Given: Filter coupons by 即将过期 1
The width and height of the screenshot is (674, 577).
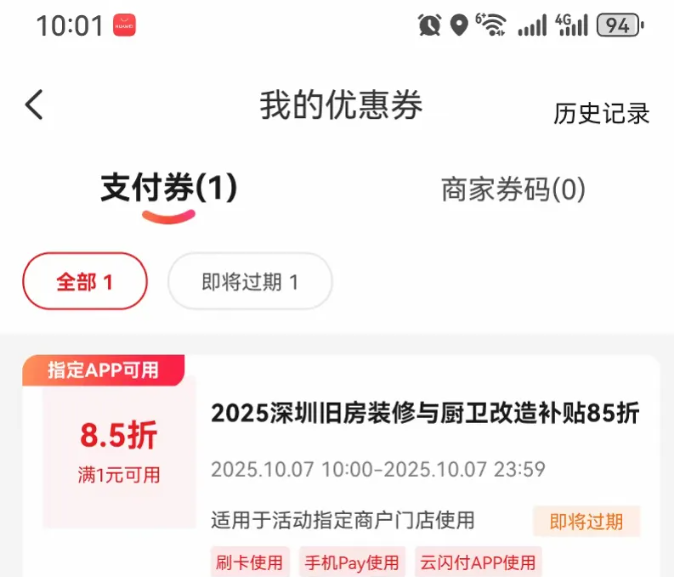Looking at the screenshot, I should coord(250,282).
